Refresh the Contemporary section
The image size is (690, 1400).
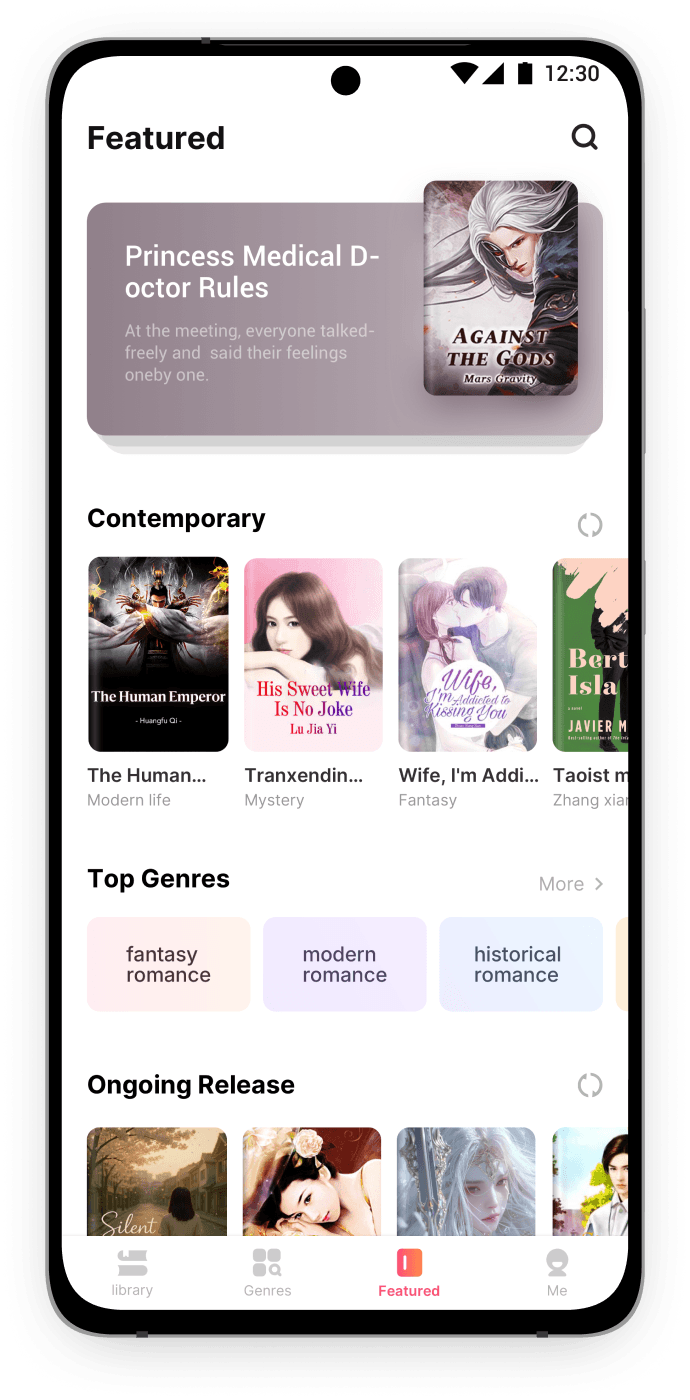pos(590,525)
